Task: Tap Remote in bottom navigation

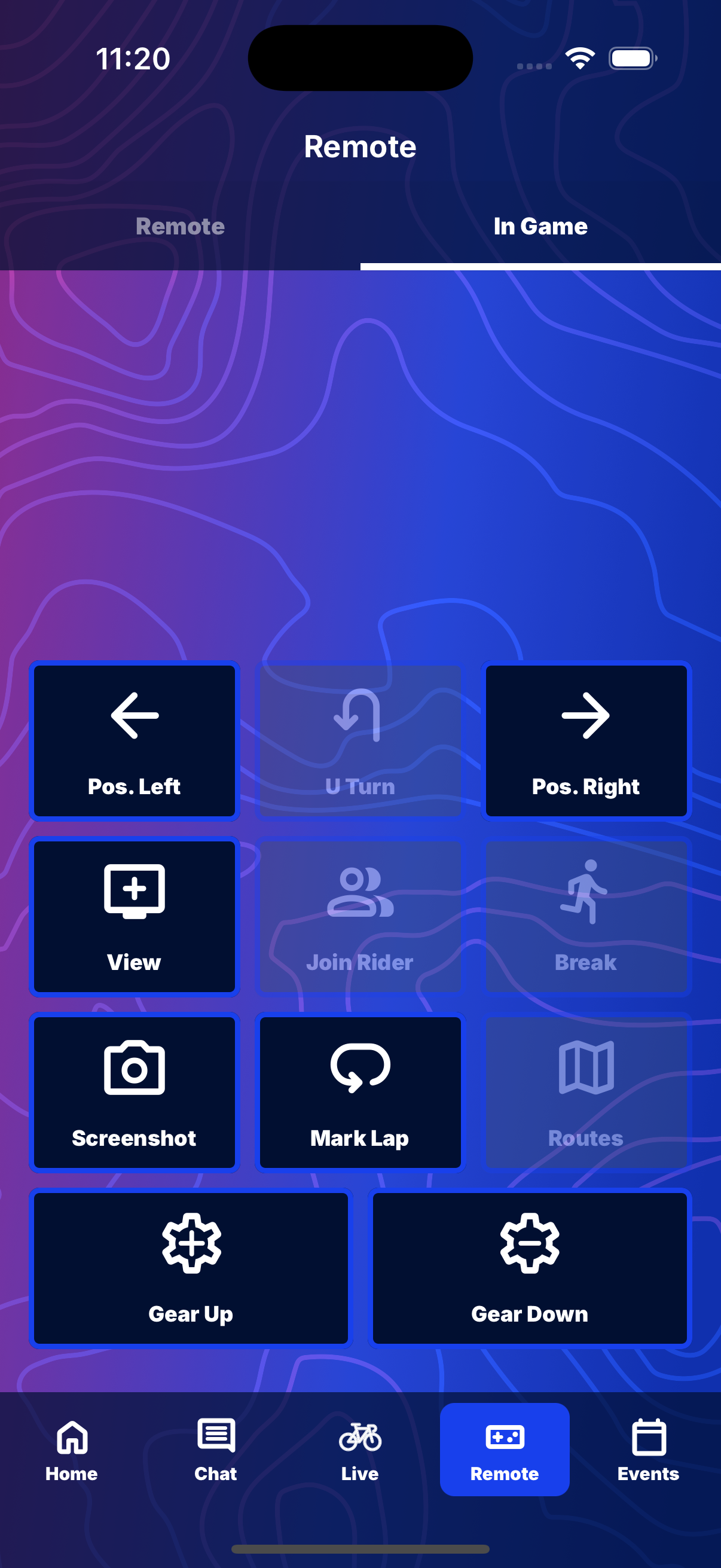Action: click(x=505, y=1450)
